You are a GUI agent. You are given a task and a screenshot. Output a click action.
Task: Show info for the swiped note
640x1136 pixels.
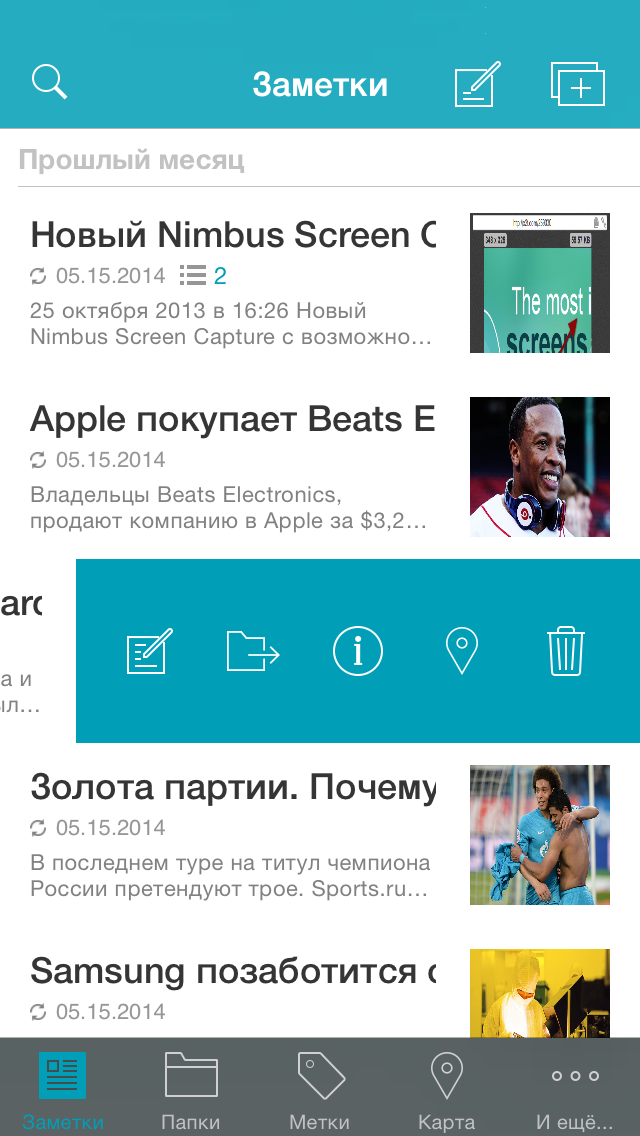pos(358,651)
